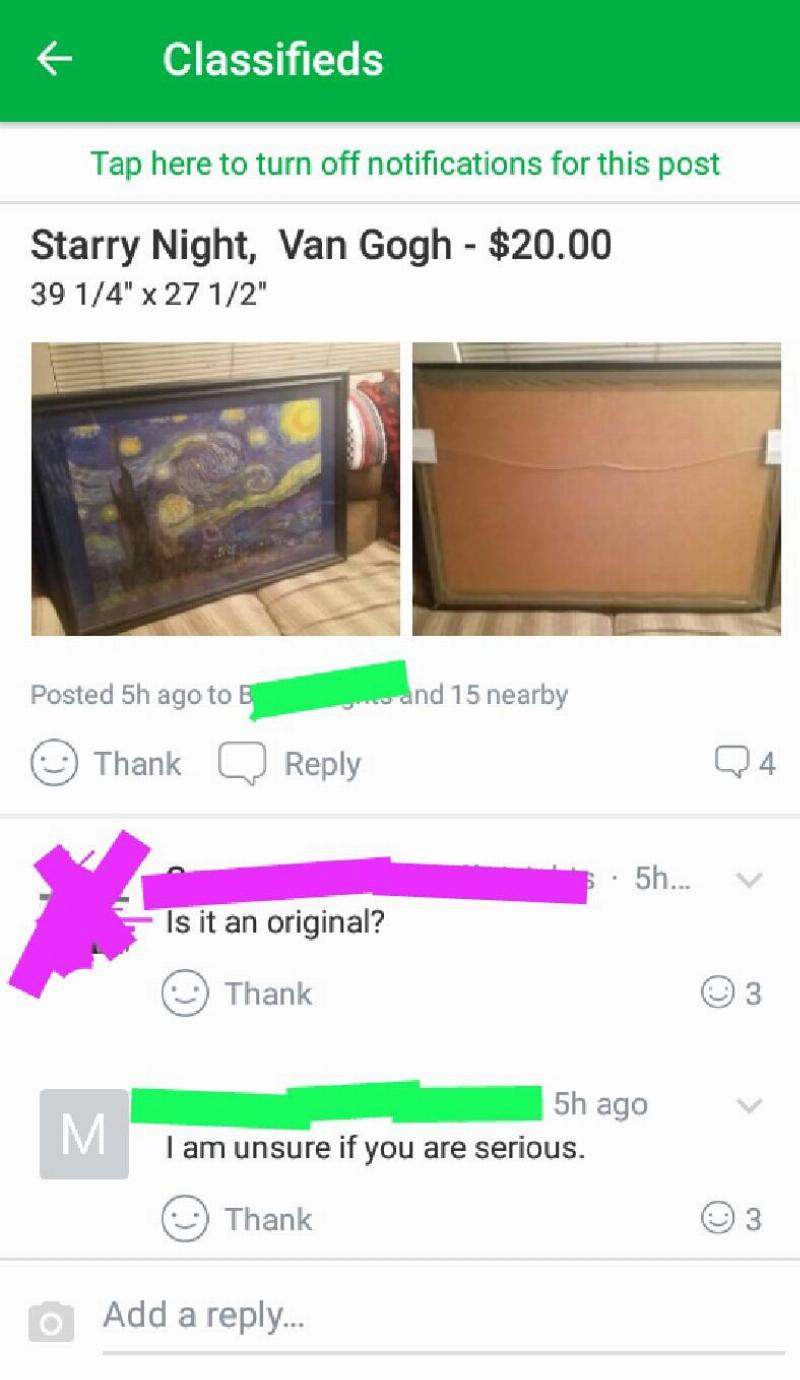Open the Starry Night front photo

point(215,489)
